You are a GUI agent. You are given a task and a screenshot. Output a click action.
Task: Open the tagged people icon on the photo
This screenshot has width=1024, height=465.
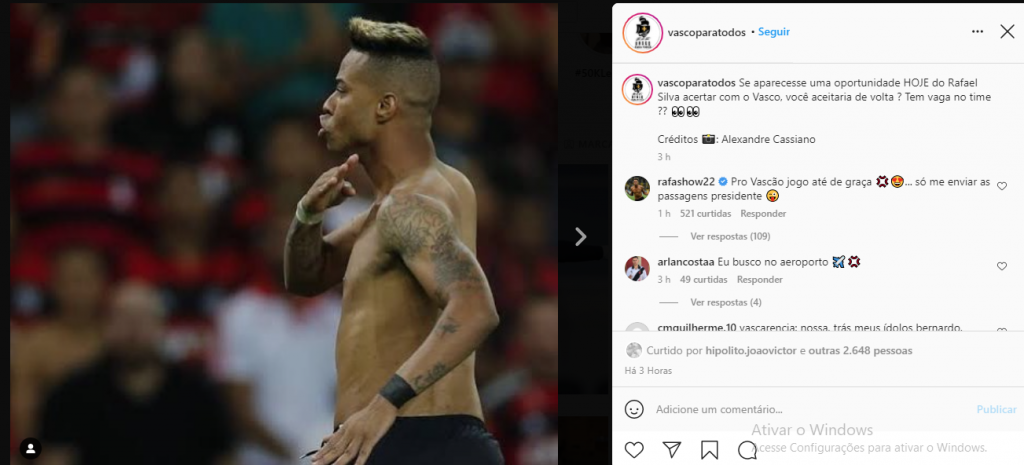pyautogui.click(x=30, y=447)
